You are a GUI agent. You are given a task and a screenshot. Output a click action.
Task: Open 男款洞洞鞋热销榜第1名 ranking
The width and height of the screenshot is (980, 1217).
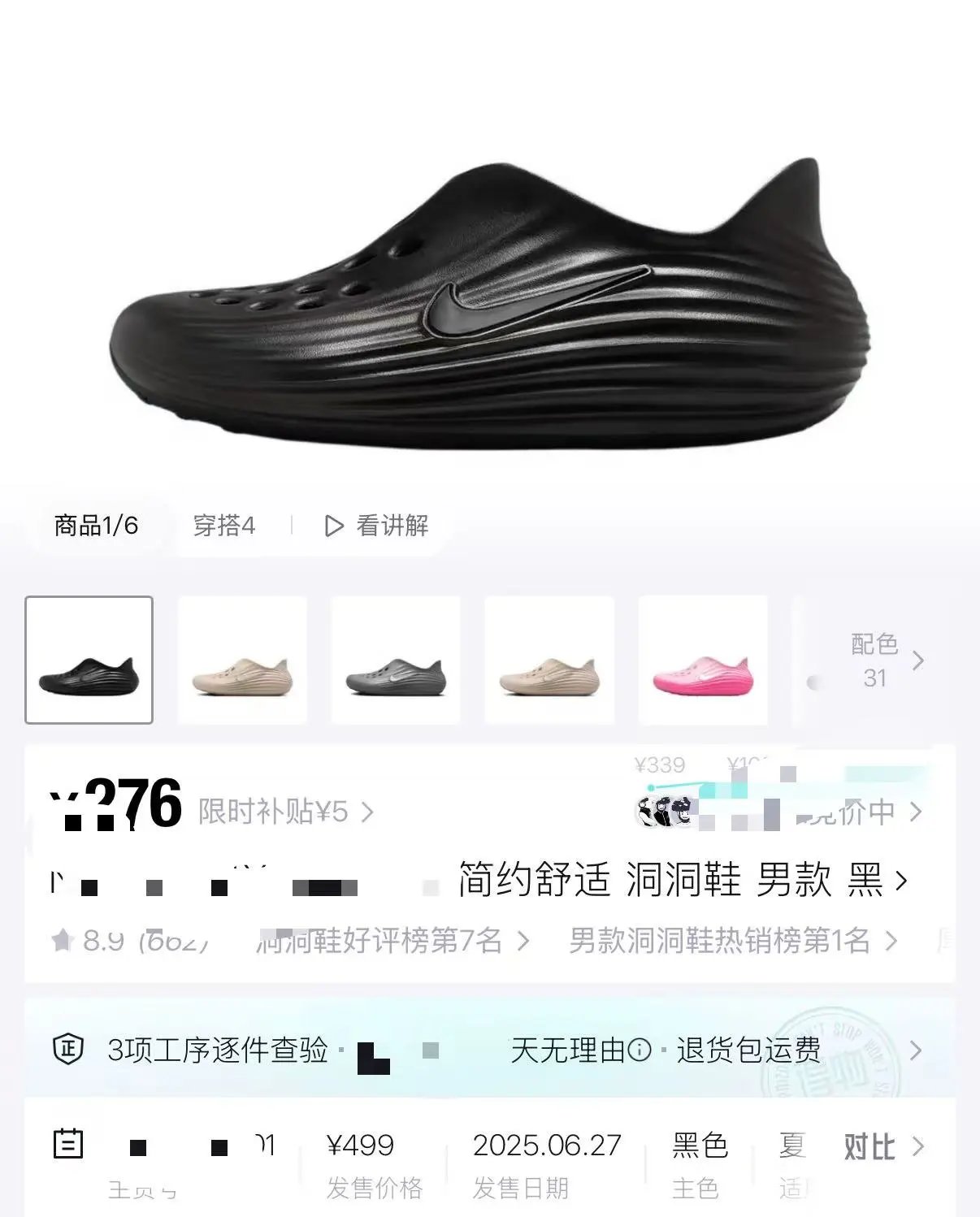[x=733, y=941]
